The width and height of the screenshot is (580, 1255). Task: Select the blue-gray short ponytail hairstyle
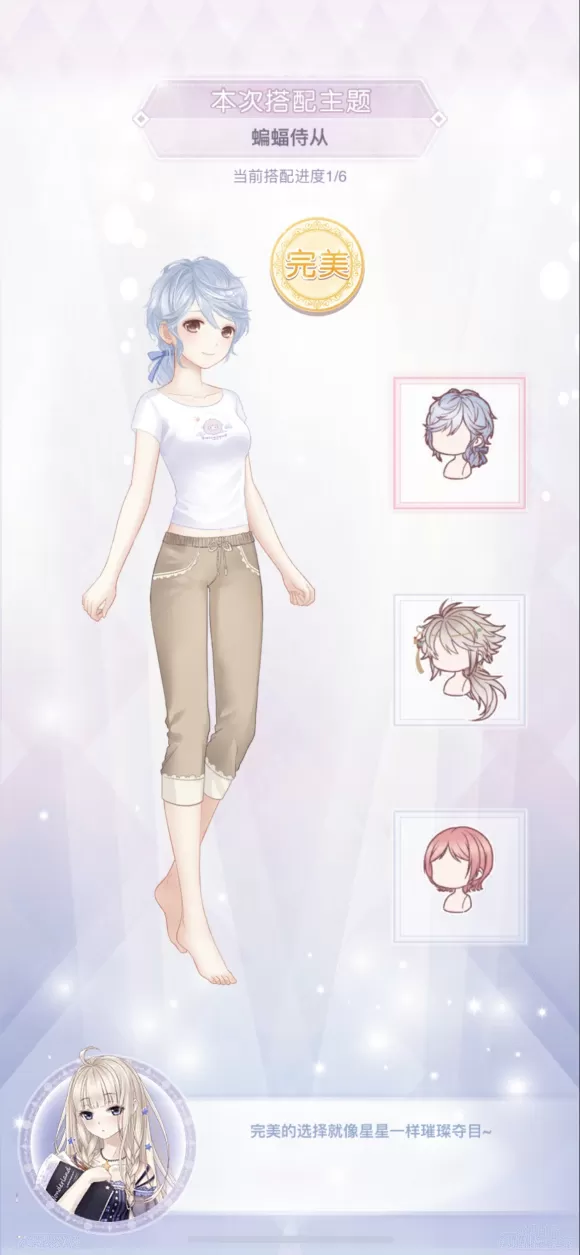459,443
